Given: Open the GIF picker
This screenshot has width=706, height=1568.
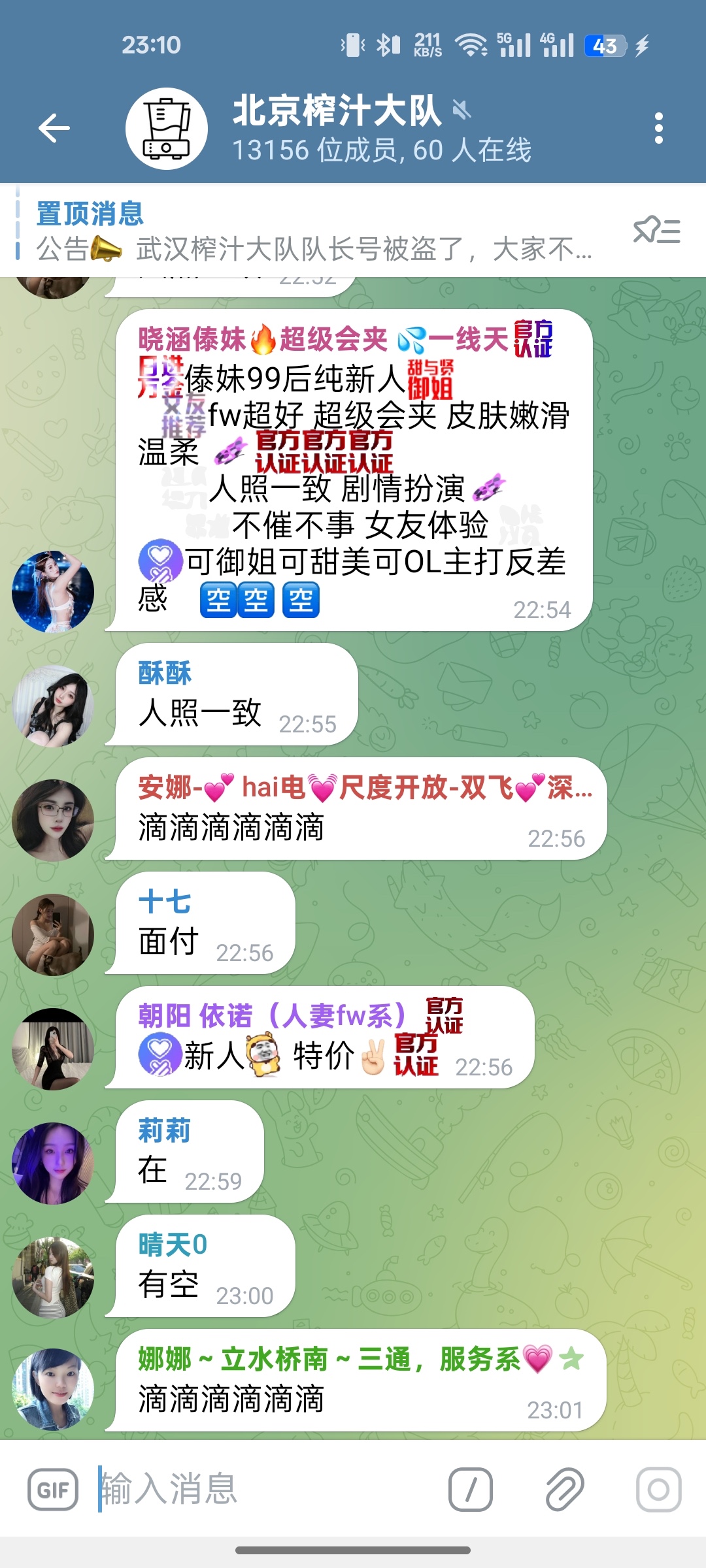Looking at the screenshot, I should point(53,1490).
